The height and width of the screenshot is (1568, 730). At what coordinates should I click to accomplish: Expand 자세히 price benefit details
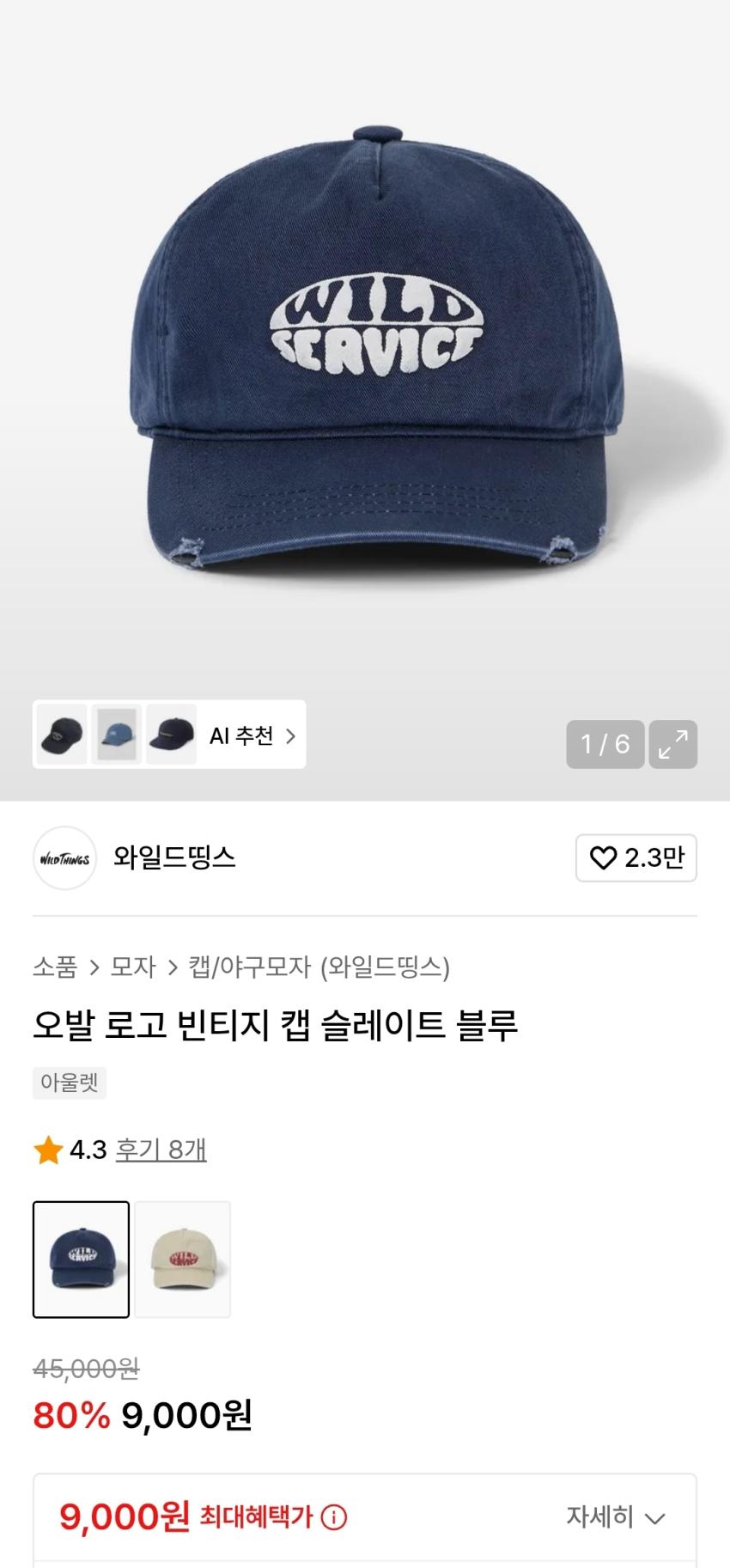click(x=615, y=1517)
